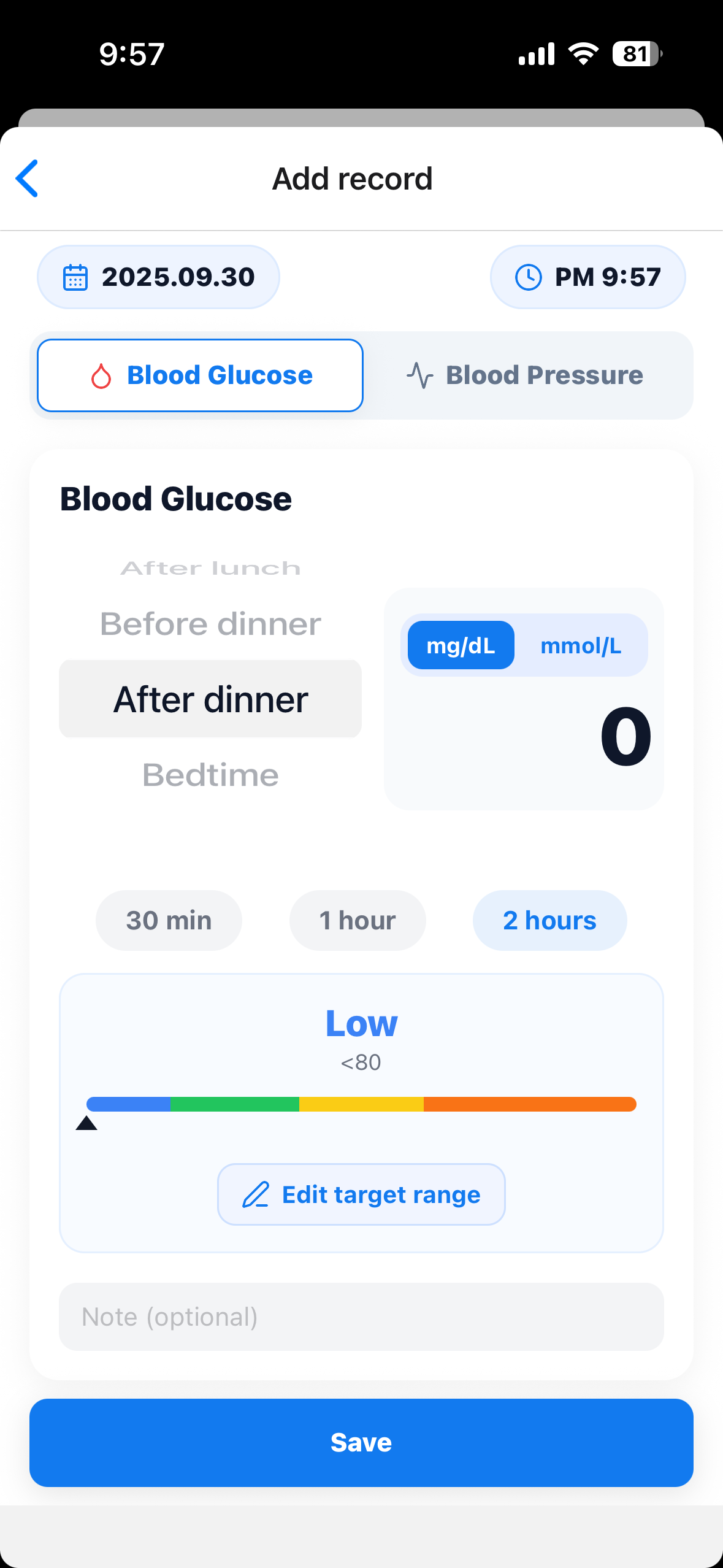Open Edit target range
Image resolution: width=723 pixels, height=1568 pixels.
pyautogui.click(x=361, y=1194)
